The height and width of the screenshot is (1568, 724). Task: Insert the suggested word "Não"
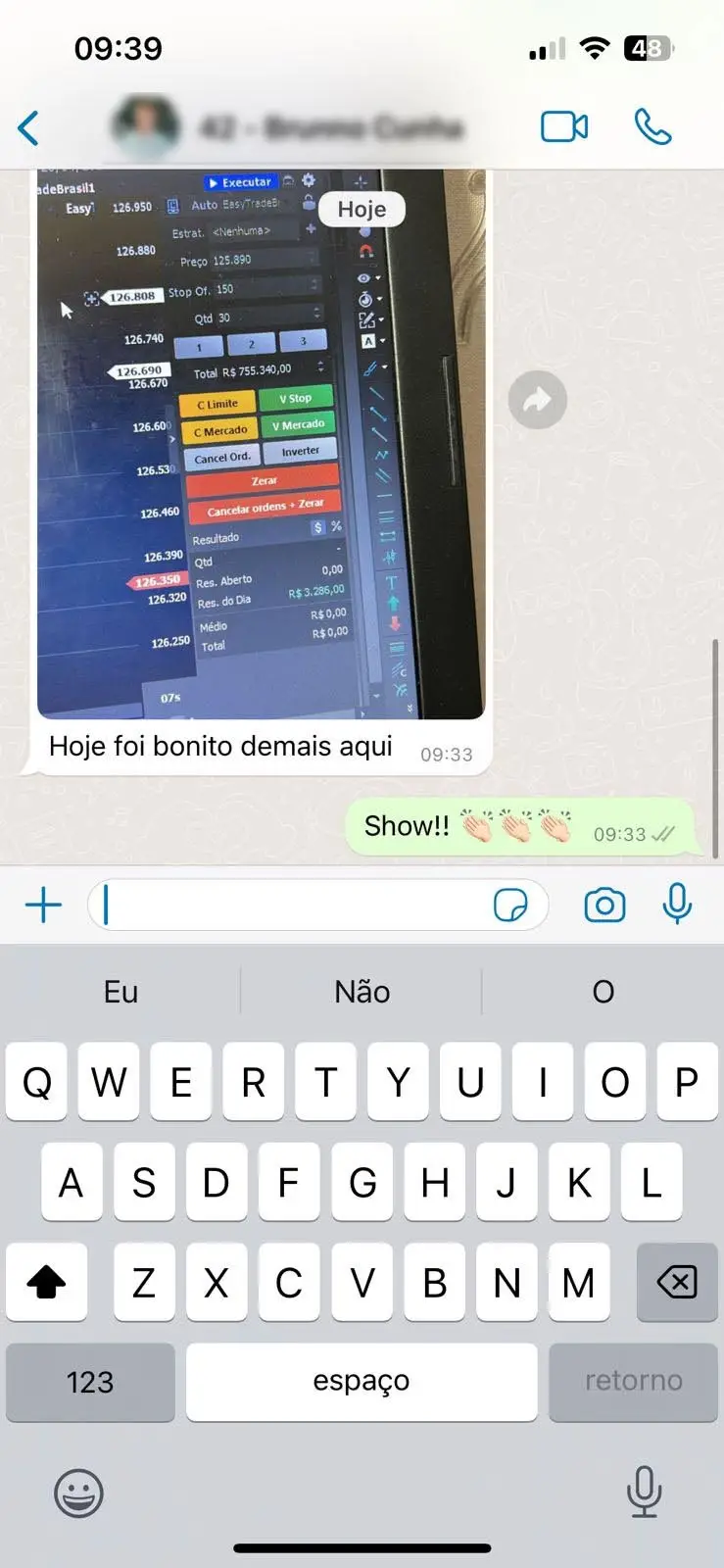[x=362, y=992]
